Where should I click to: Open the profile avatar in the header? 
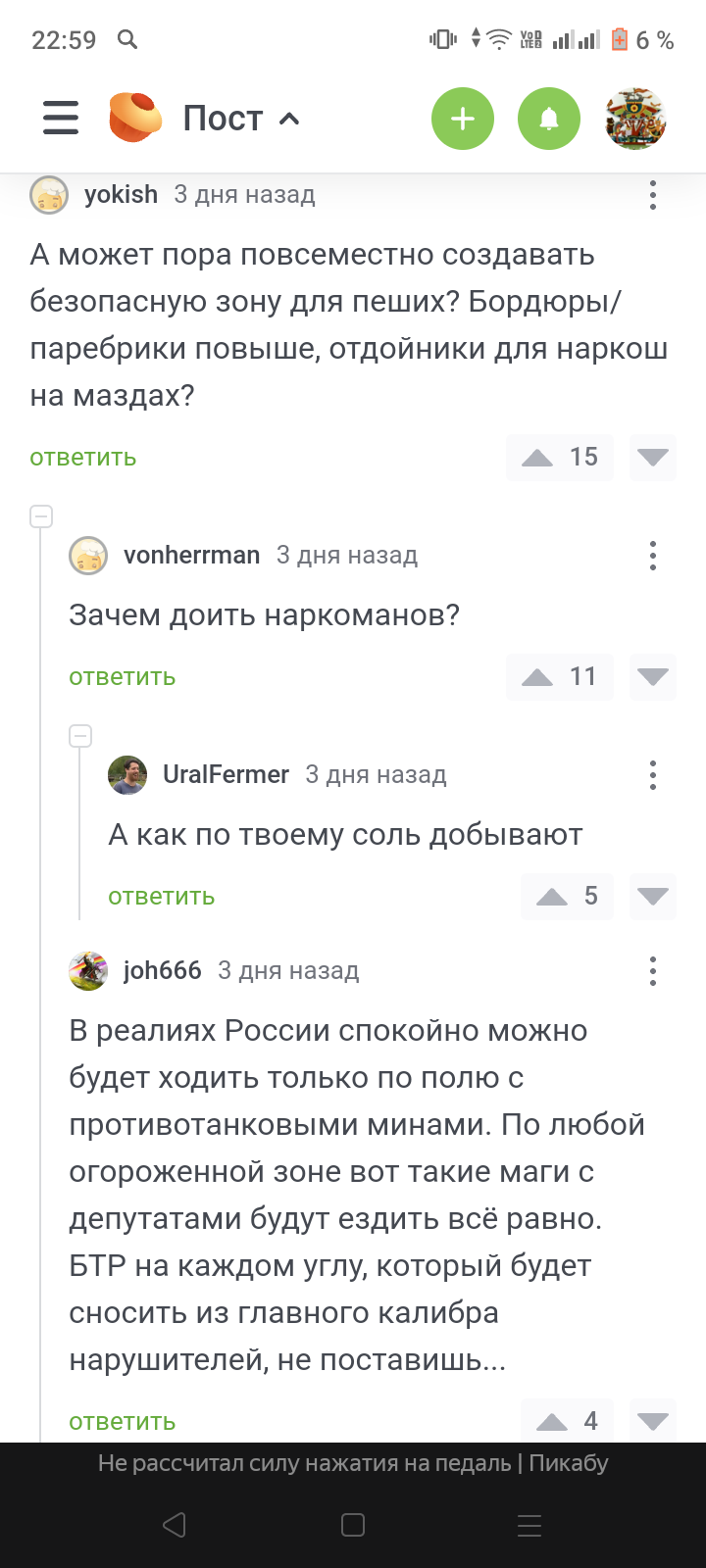[635, 119]
